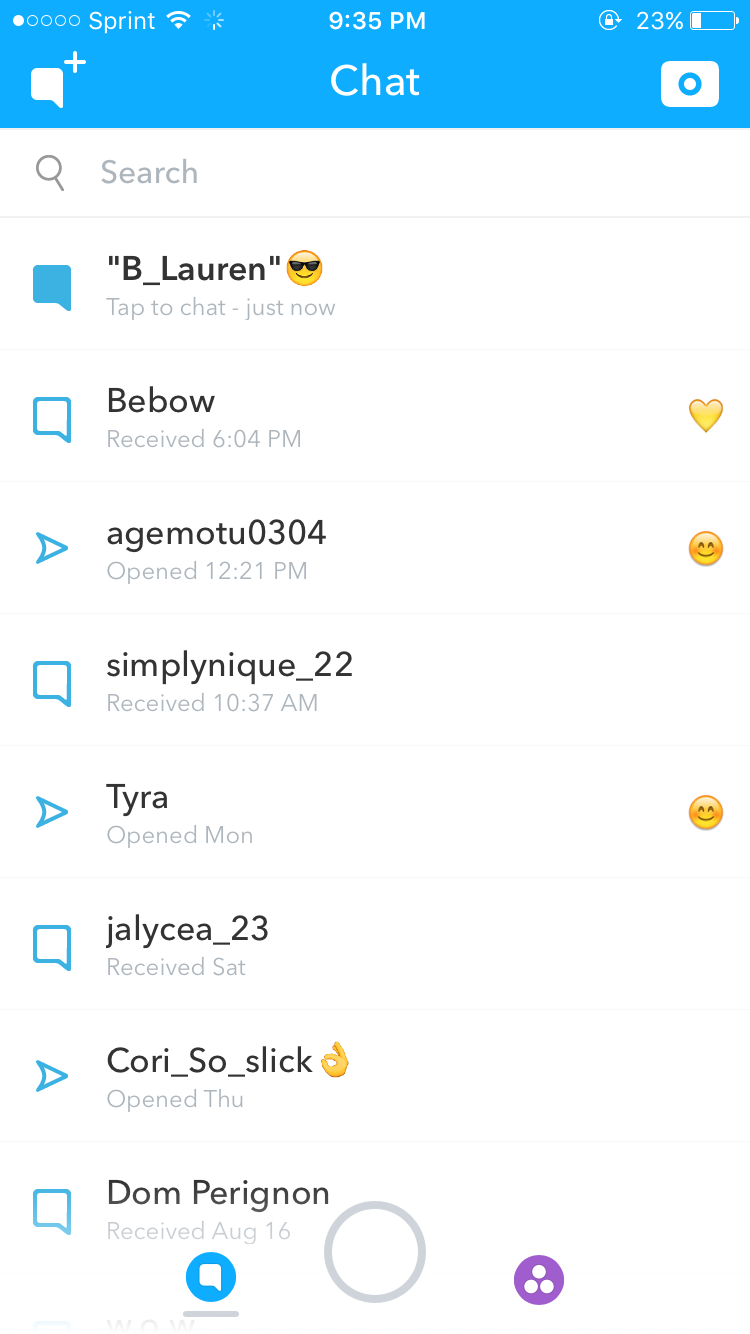Screen dimensions: 750x1334
Task: Select the simplynique_22 chat
Action: (x=375, y=680)
